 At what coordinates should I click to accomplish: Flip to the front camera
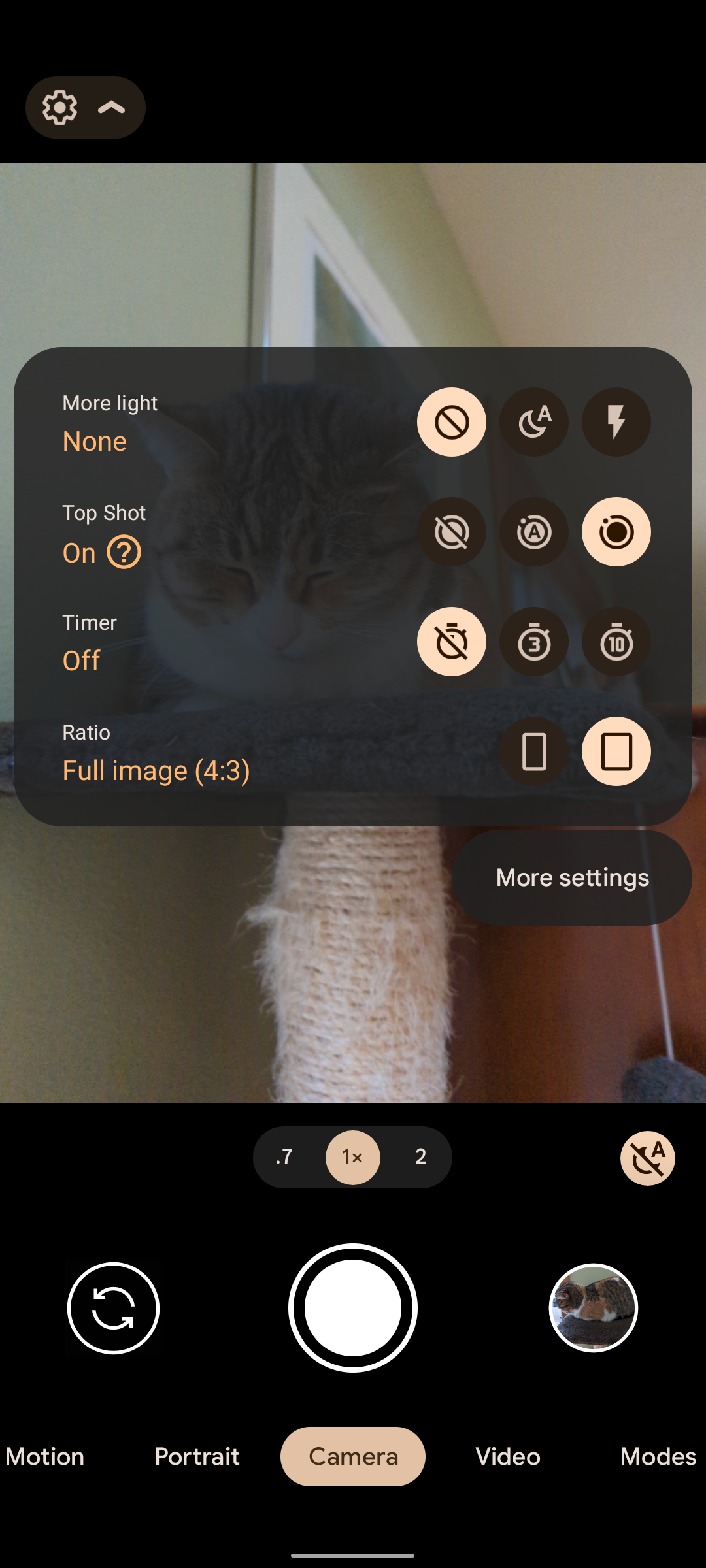coord(113,1308)
